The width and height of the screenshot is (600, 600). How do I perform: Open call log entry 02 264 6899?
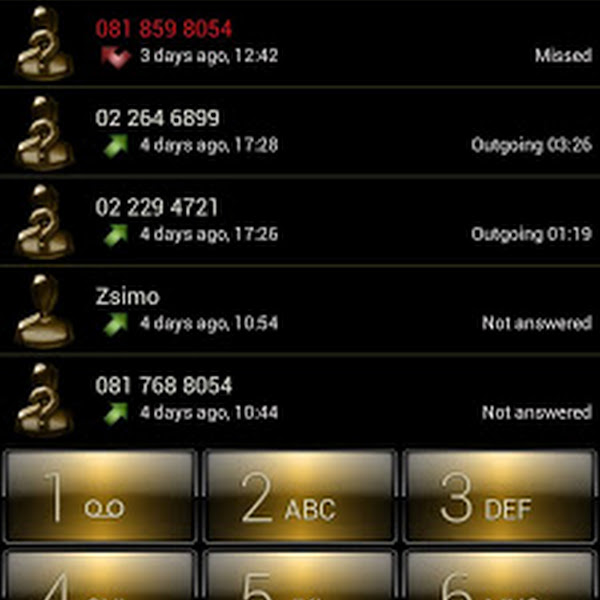(300, 131)
